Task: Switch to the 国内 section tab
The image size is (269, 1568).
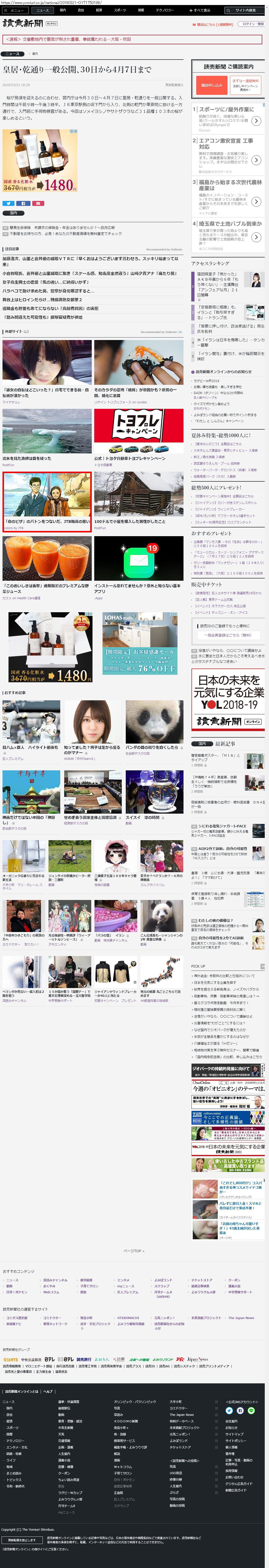Action: [63, 10]
